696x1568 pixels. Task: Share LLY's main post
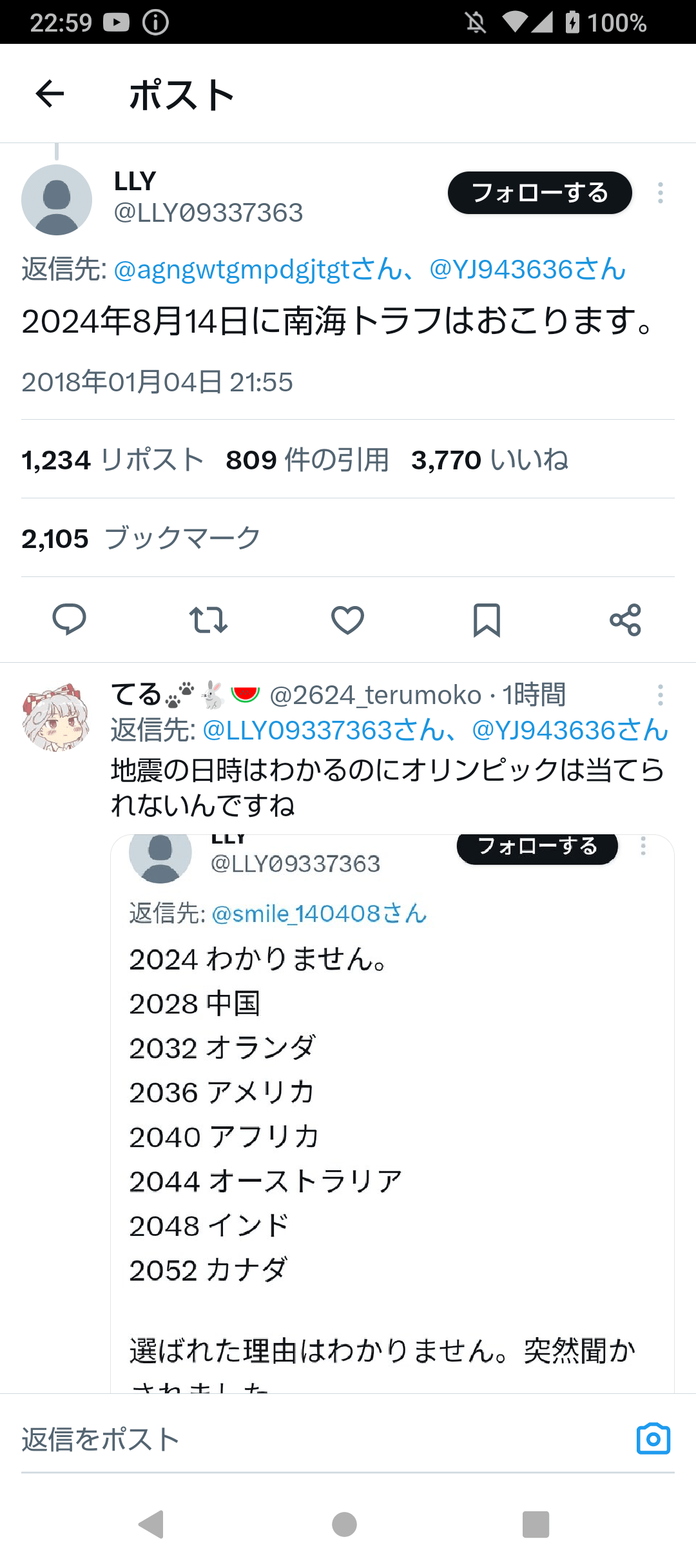(x=625, y=620)
